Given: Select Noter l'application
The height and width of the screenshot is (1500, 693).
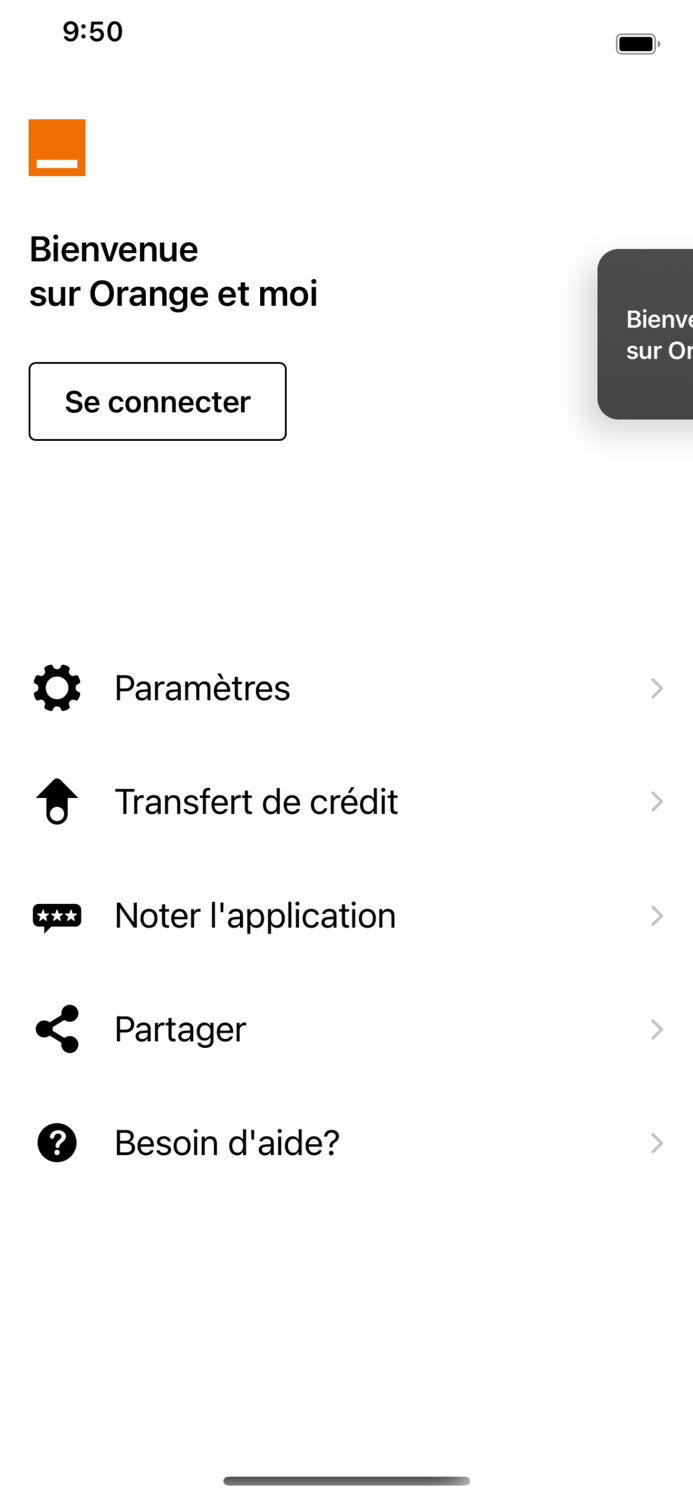Looking at the screenshot, I should coord(346,916).
